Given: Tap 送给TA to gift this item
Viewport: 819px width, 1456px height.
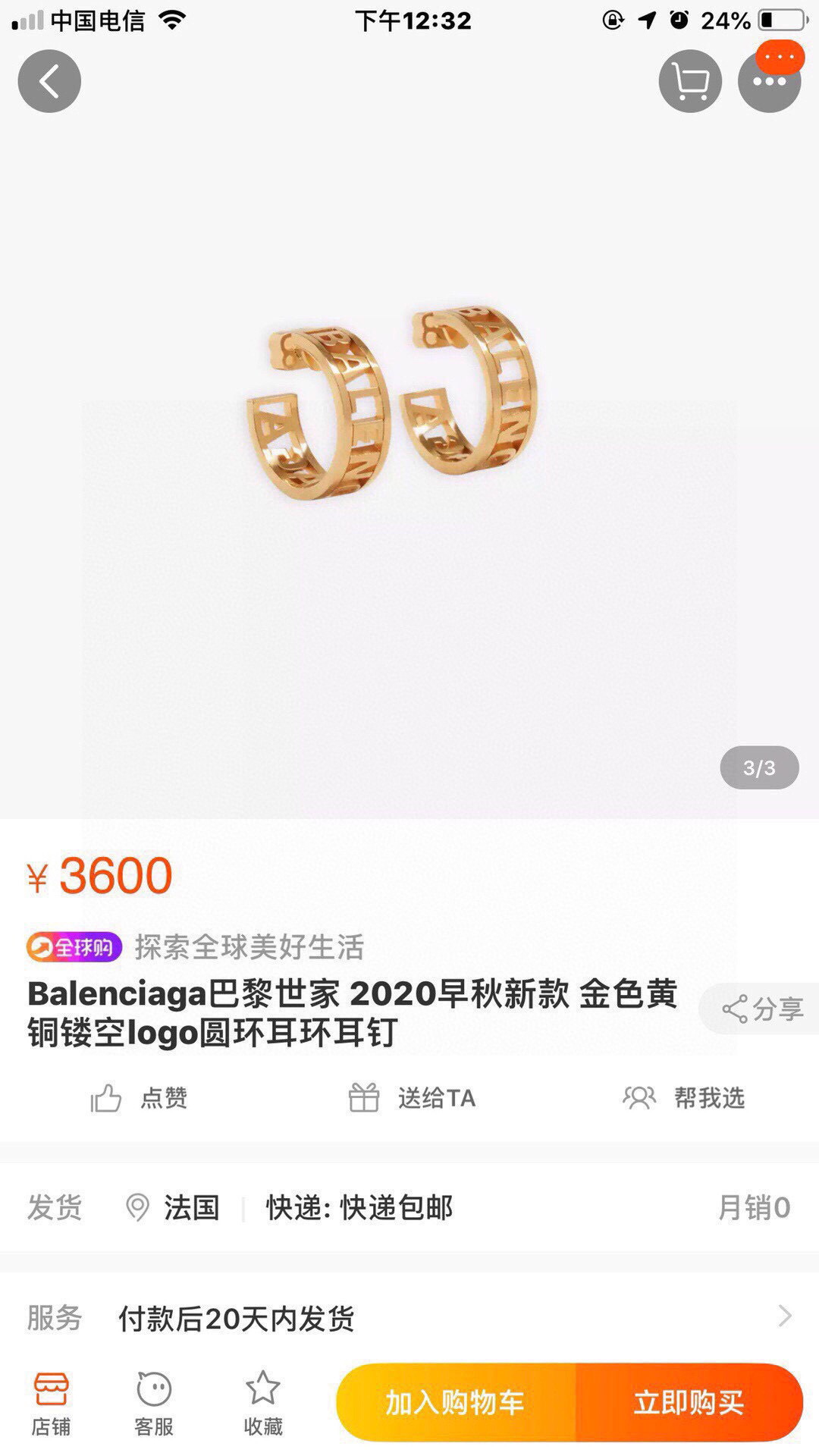Looking at the screenshot, I should (412, 1097).
